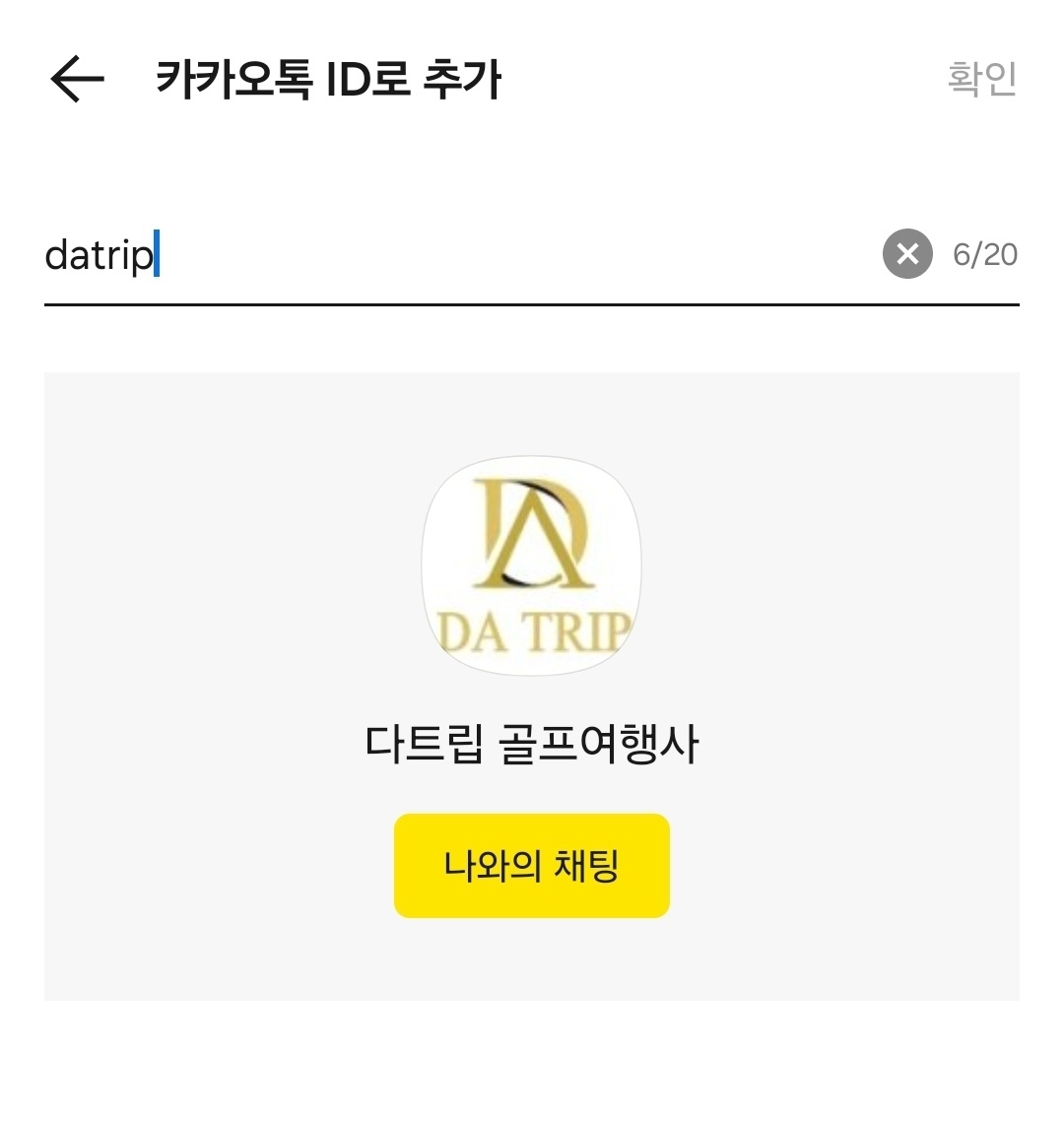Open 나와의 채팅 button
The image size is (1064, 1121).
532,866
